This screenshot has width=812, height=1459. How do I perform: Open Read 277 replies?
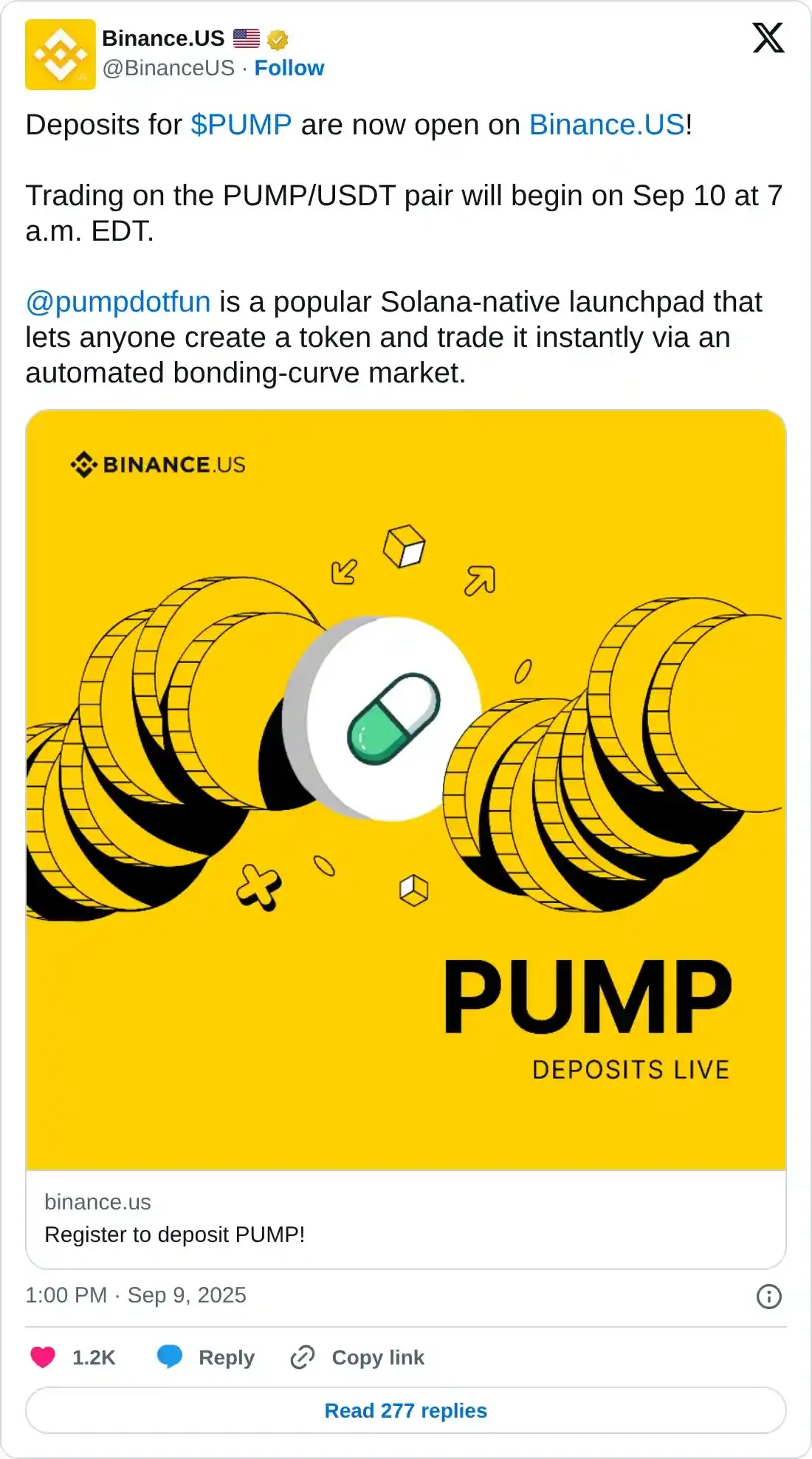405,1410
